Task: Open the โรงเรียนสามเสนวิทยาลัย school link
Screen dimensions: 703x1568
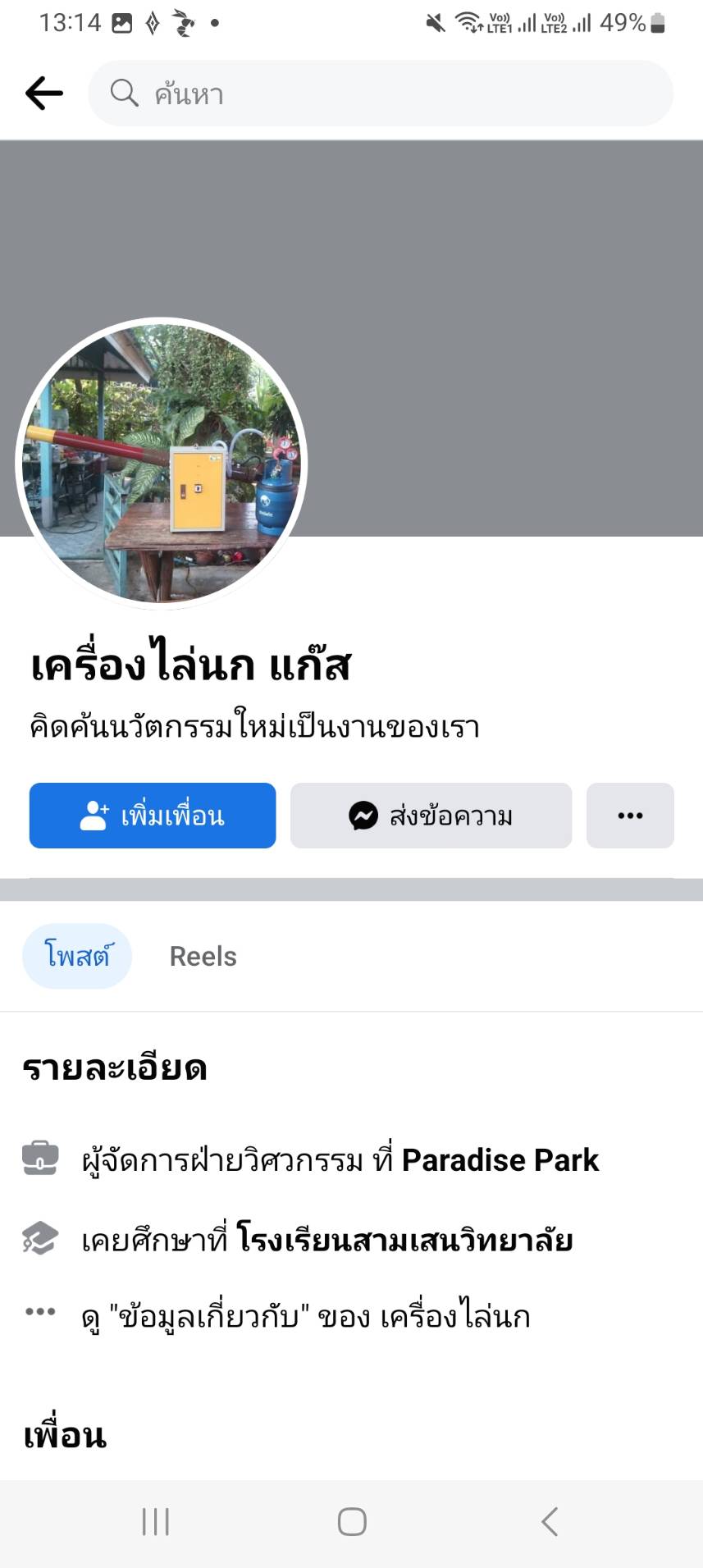Action: (x=404, y=1240)
